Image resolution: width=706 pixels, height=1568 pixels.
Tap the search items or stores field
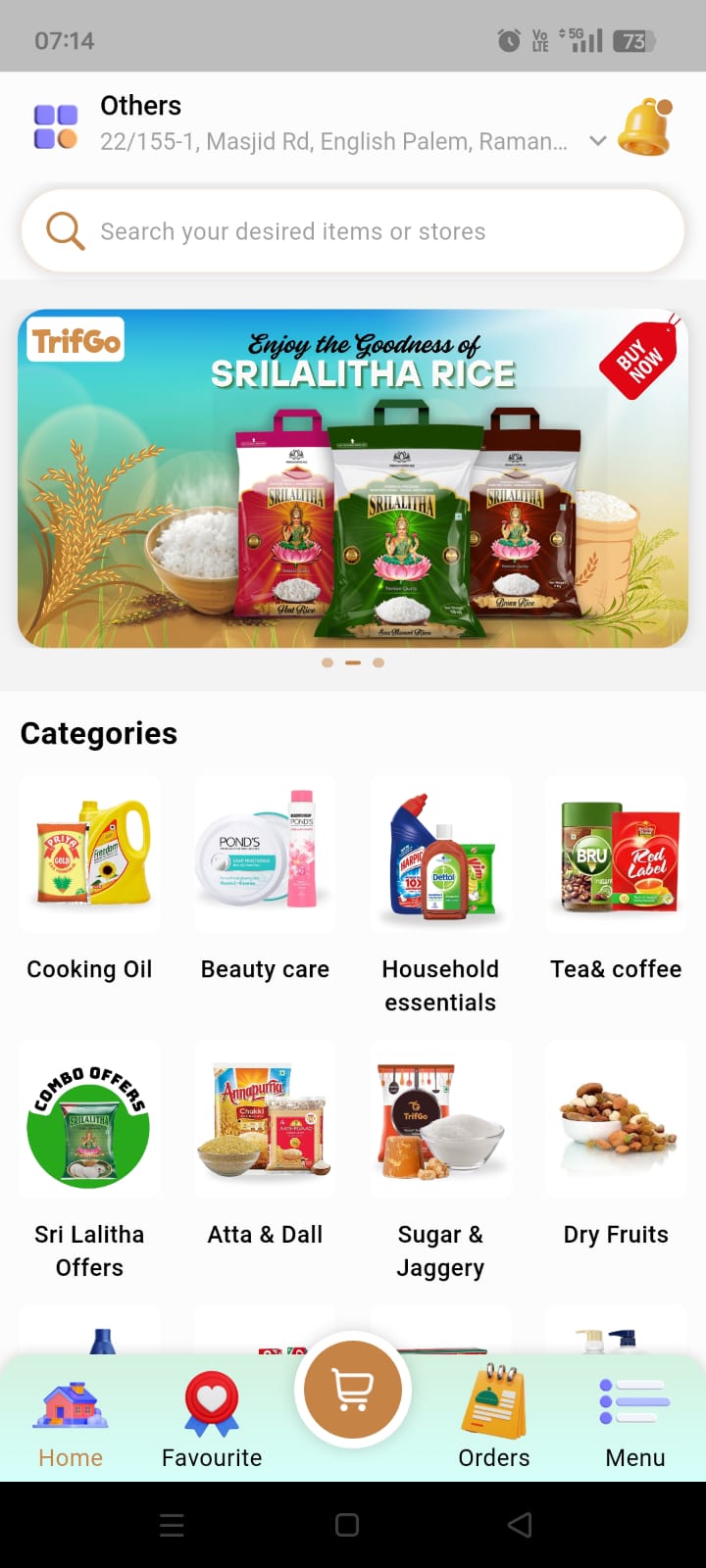tap(353, 231)
